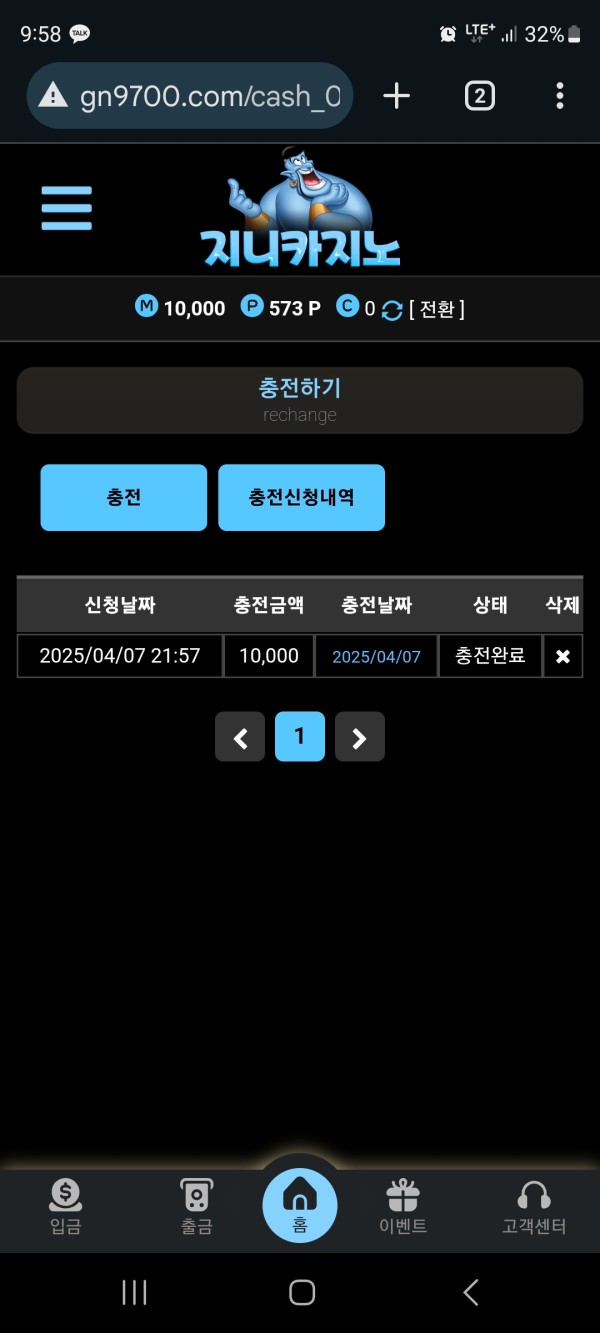
Task: Go to the next page of results
Action: point(360,737)
